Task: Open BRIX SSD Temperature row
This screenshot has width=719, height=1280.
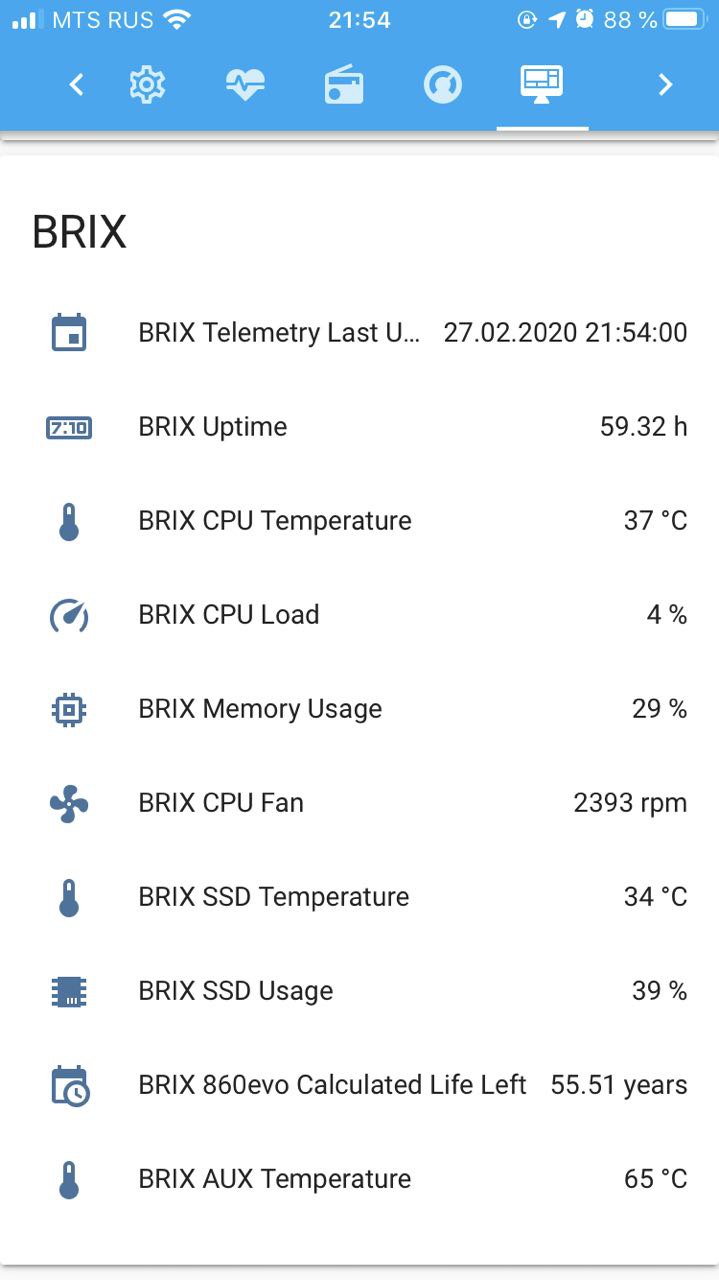Action: 359,897
